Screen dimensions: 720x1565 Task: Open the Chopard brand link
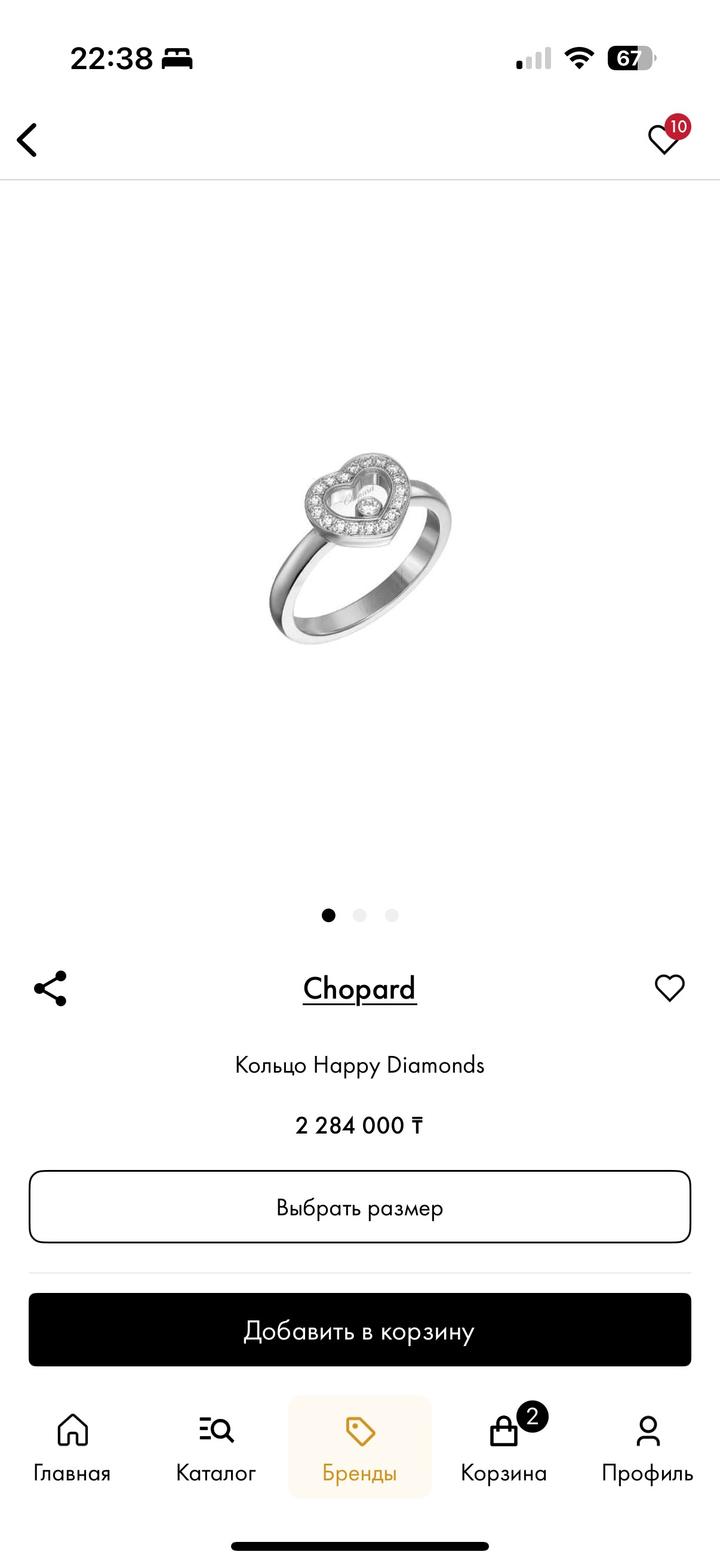click(x=360, y=988)
